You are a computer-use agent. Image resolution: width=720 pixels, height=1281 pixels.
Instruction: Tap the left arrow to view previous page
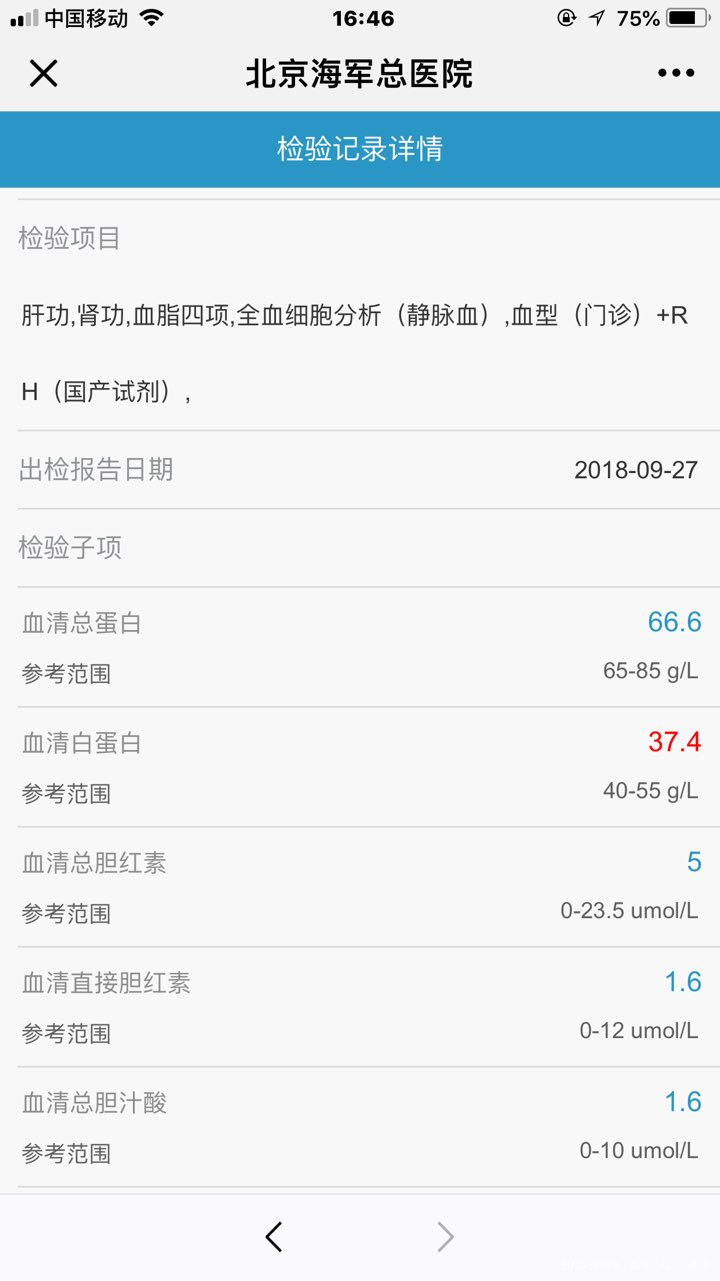click(273, 1237)
